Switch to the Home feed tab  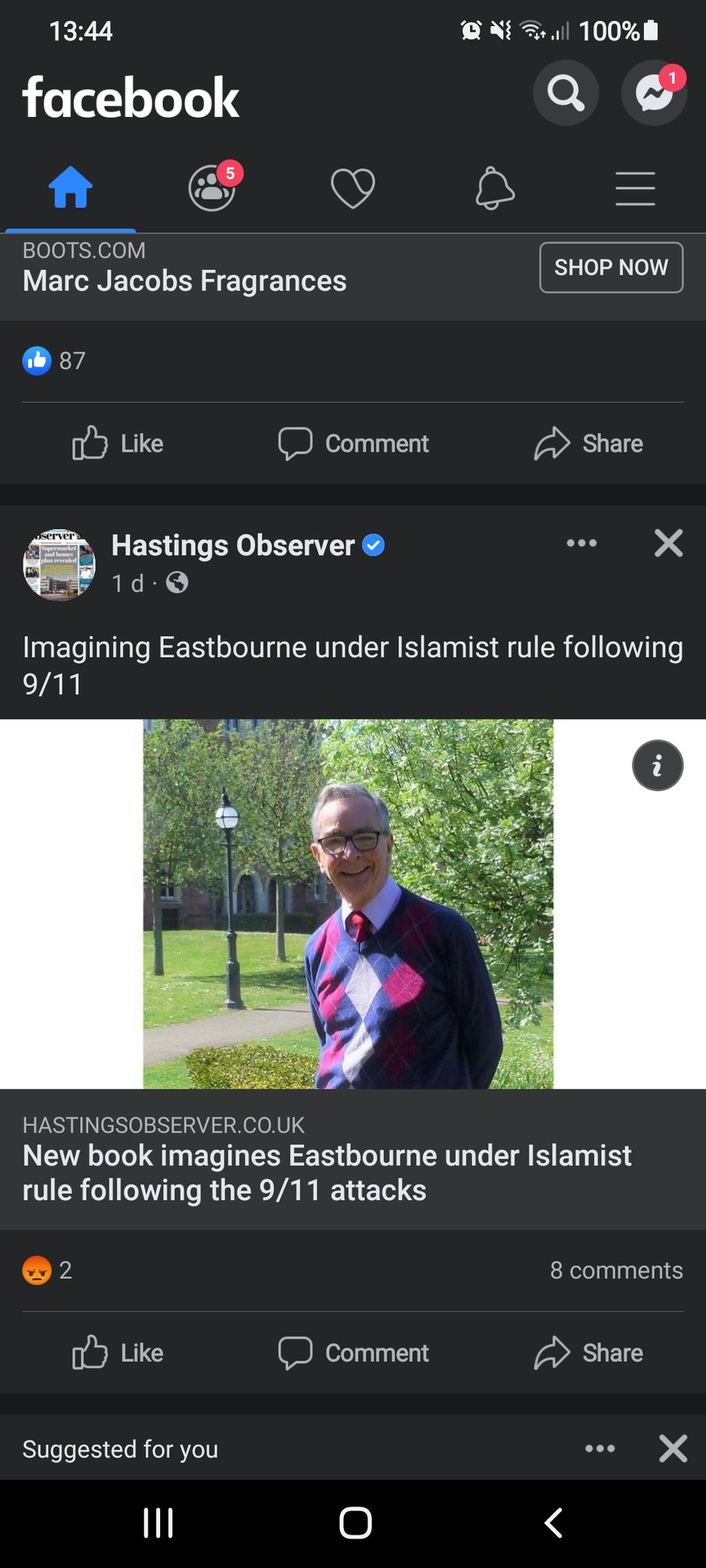click(x=70, y=188)
